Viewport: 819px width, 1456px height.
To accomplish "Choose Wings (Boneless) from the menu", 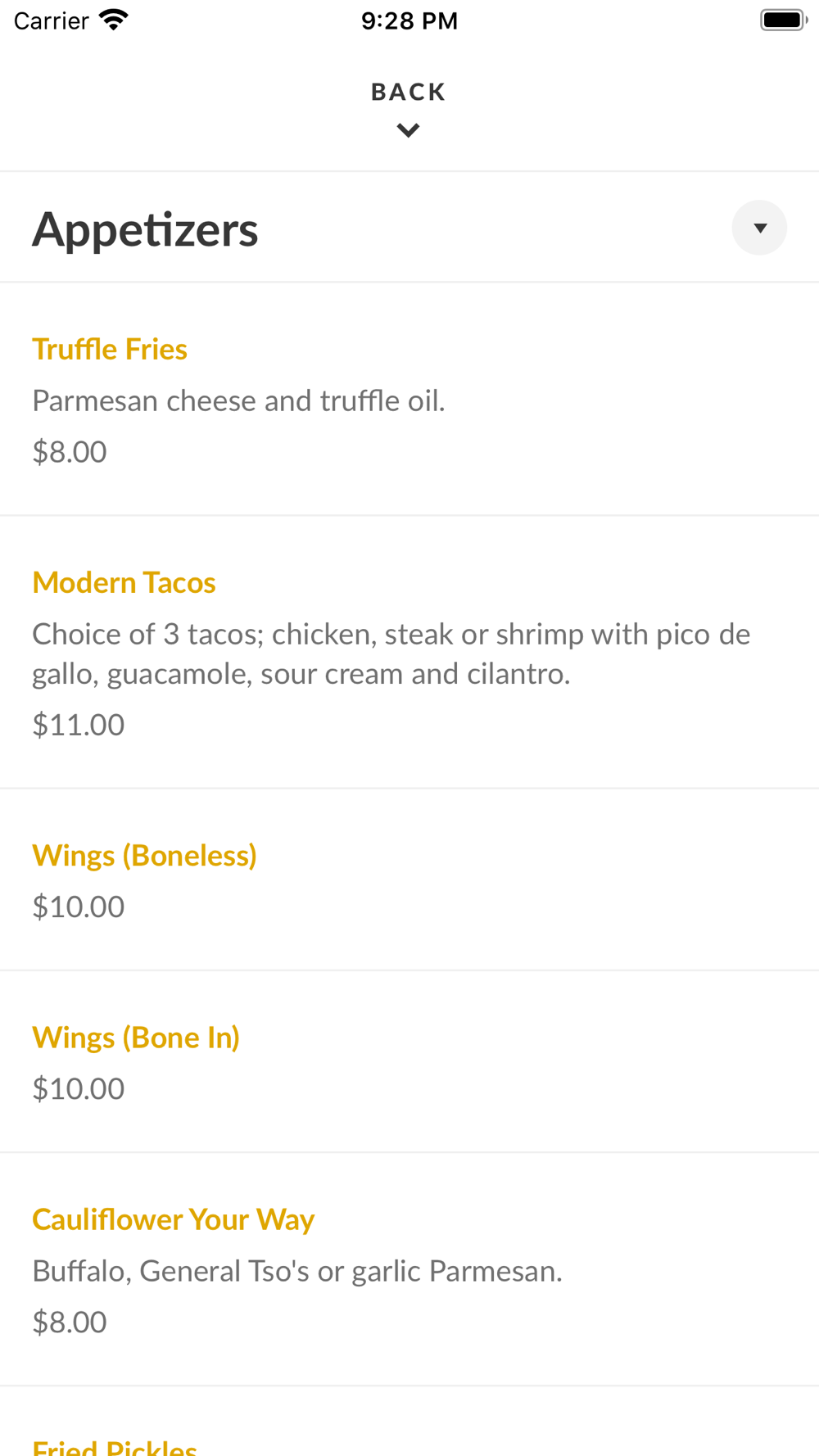I will 144,856.
